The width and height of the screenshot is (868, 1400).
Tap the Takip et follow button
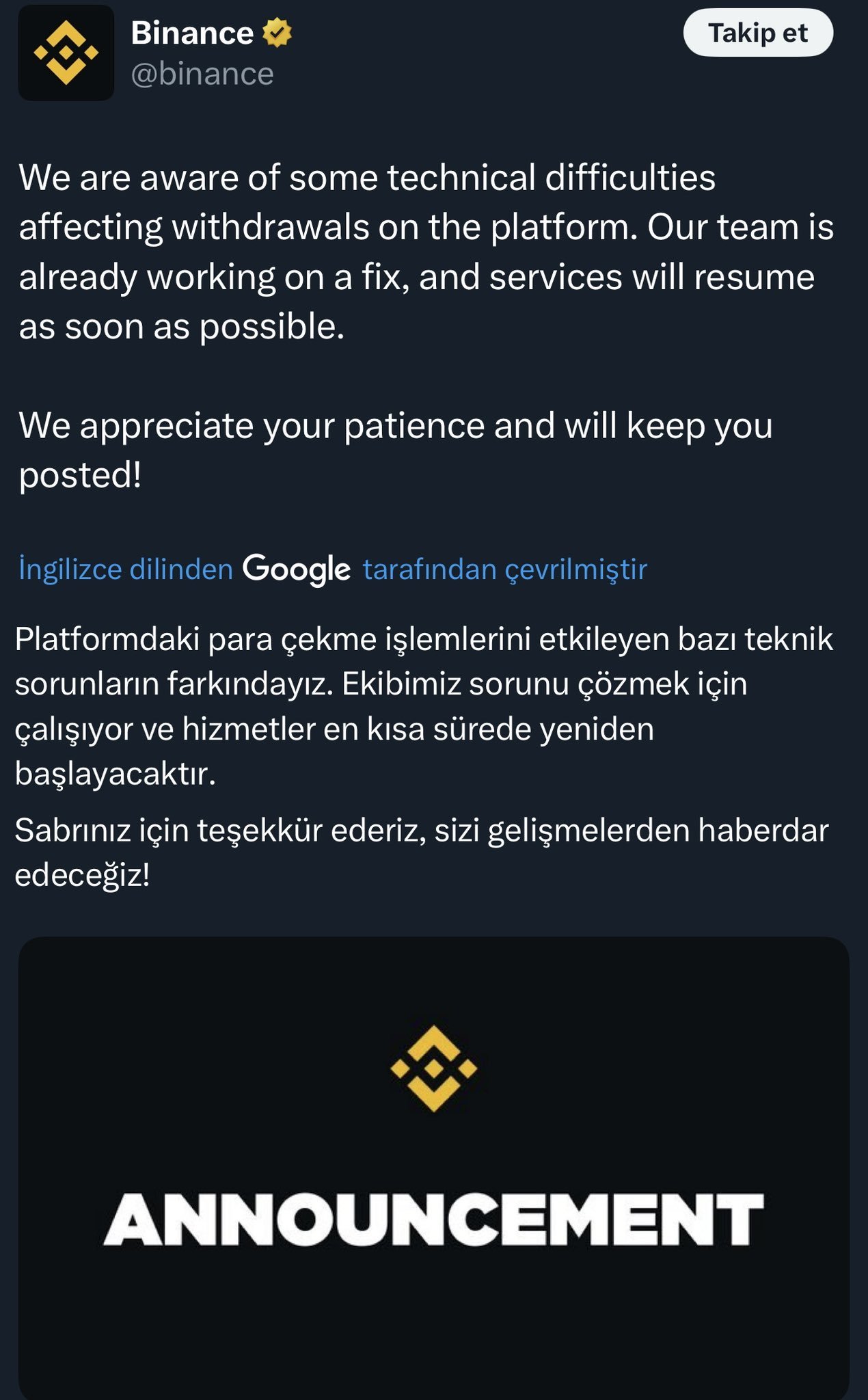(757, 33)
